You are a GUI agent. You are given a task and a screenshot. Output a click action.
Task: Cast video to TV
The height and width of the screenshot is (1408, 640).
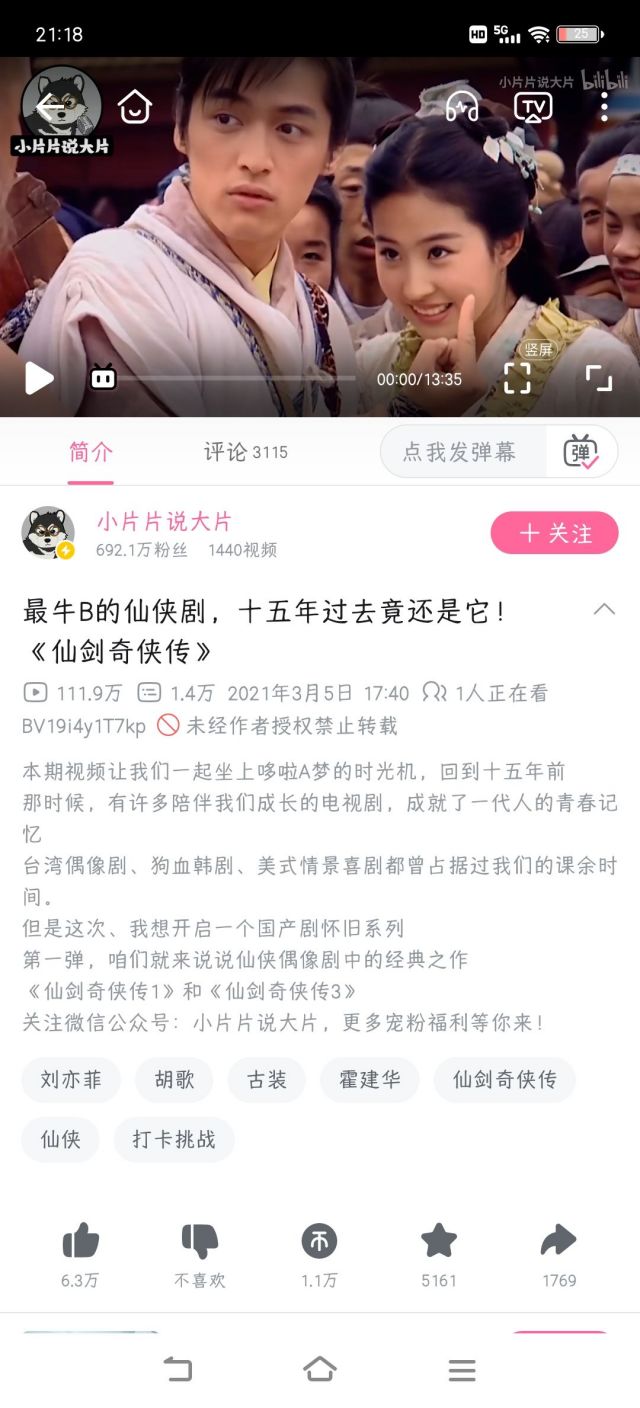533,106
